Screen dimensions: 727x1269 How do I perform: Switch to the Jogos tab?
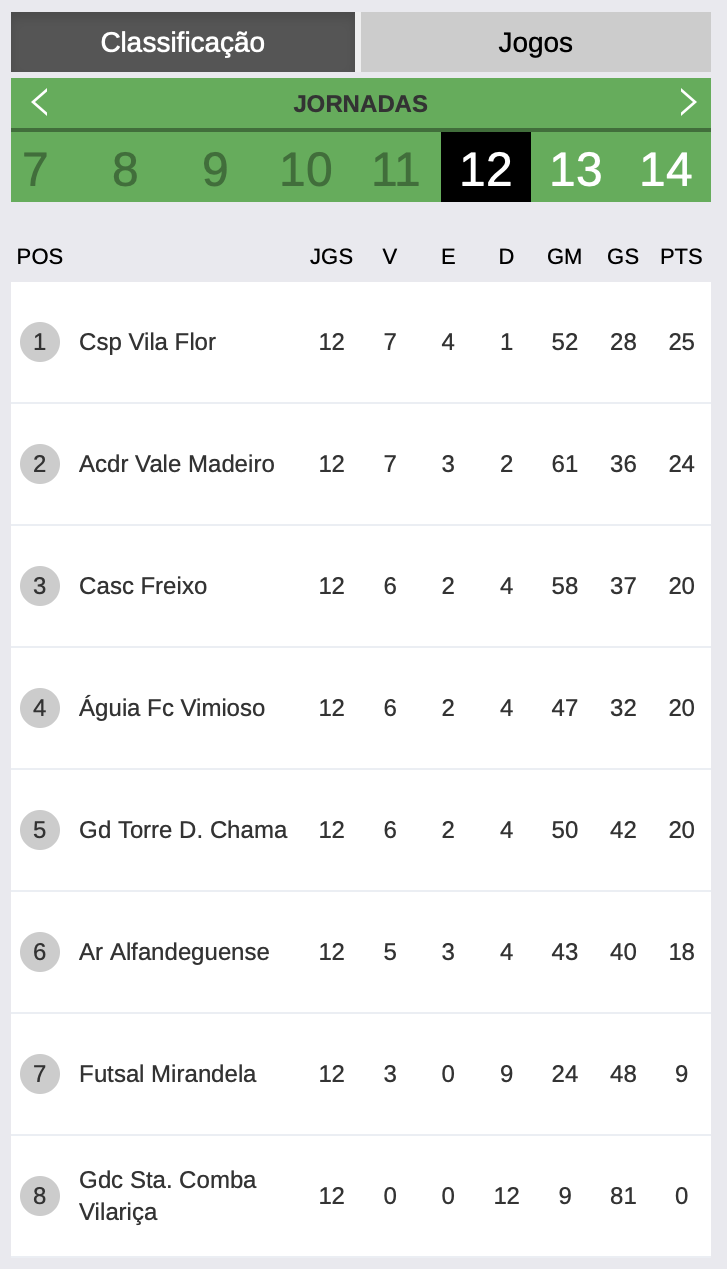point(535,42)
